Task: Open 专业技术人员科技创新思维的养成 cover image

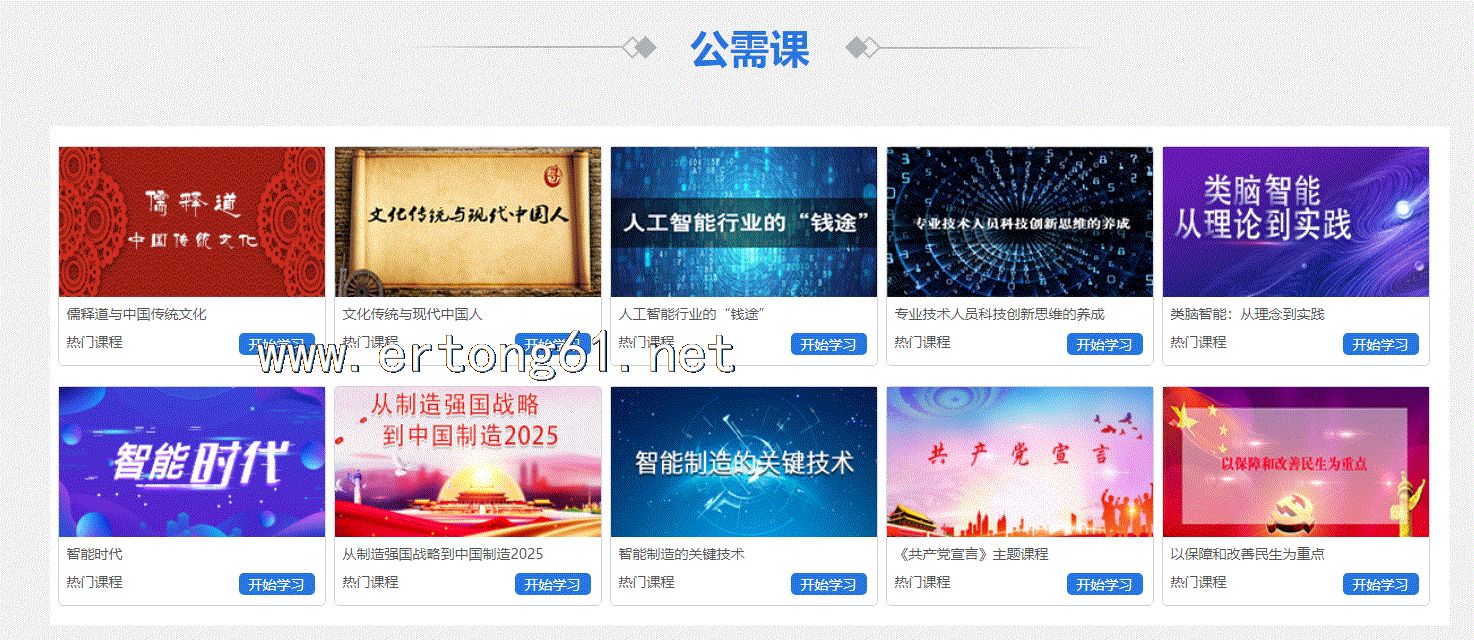Action: click(x=1019, y=222)
